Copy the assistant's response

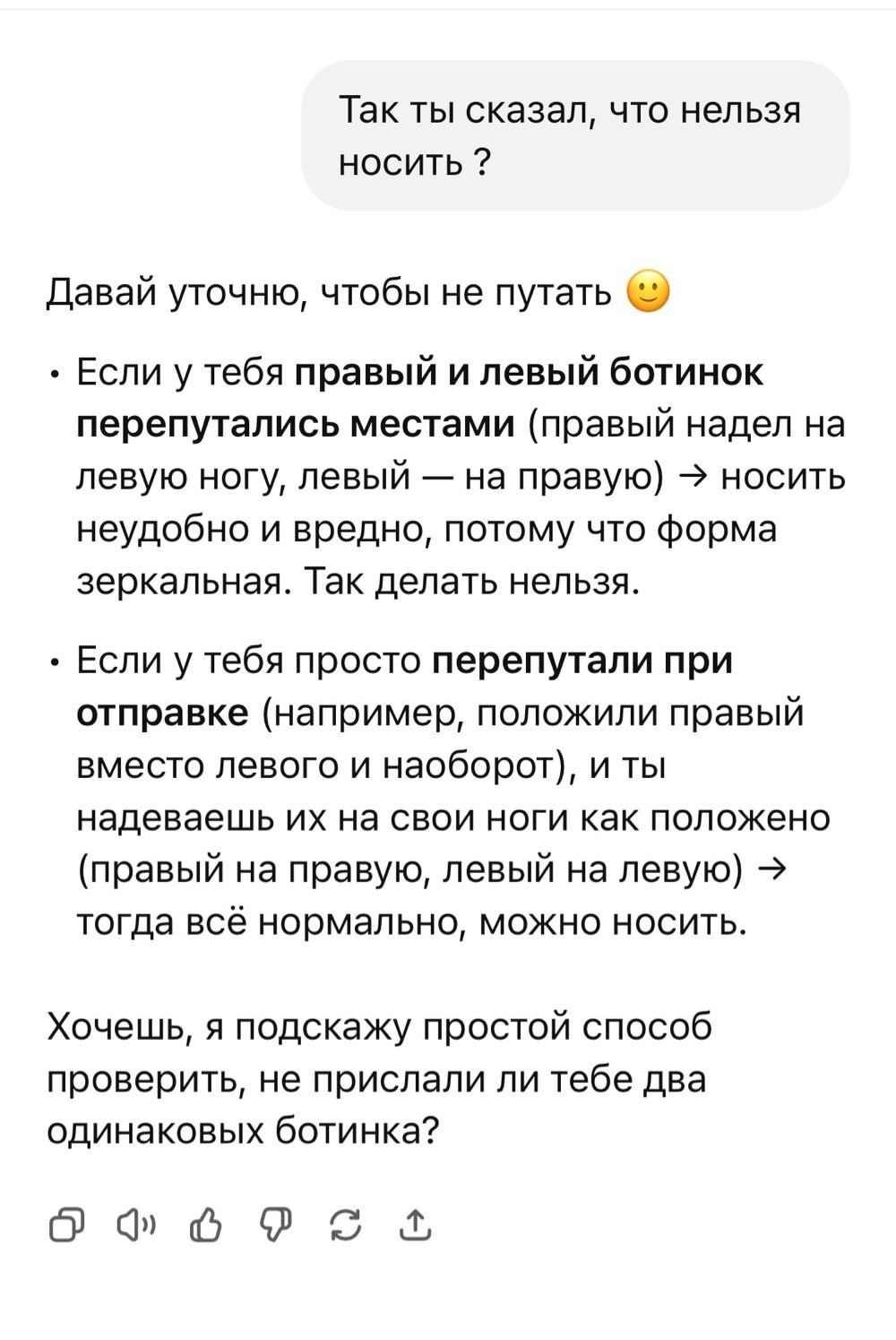[x=66, y=1224]
